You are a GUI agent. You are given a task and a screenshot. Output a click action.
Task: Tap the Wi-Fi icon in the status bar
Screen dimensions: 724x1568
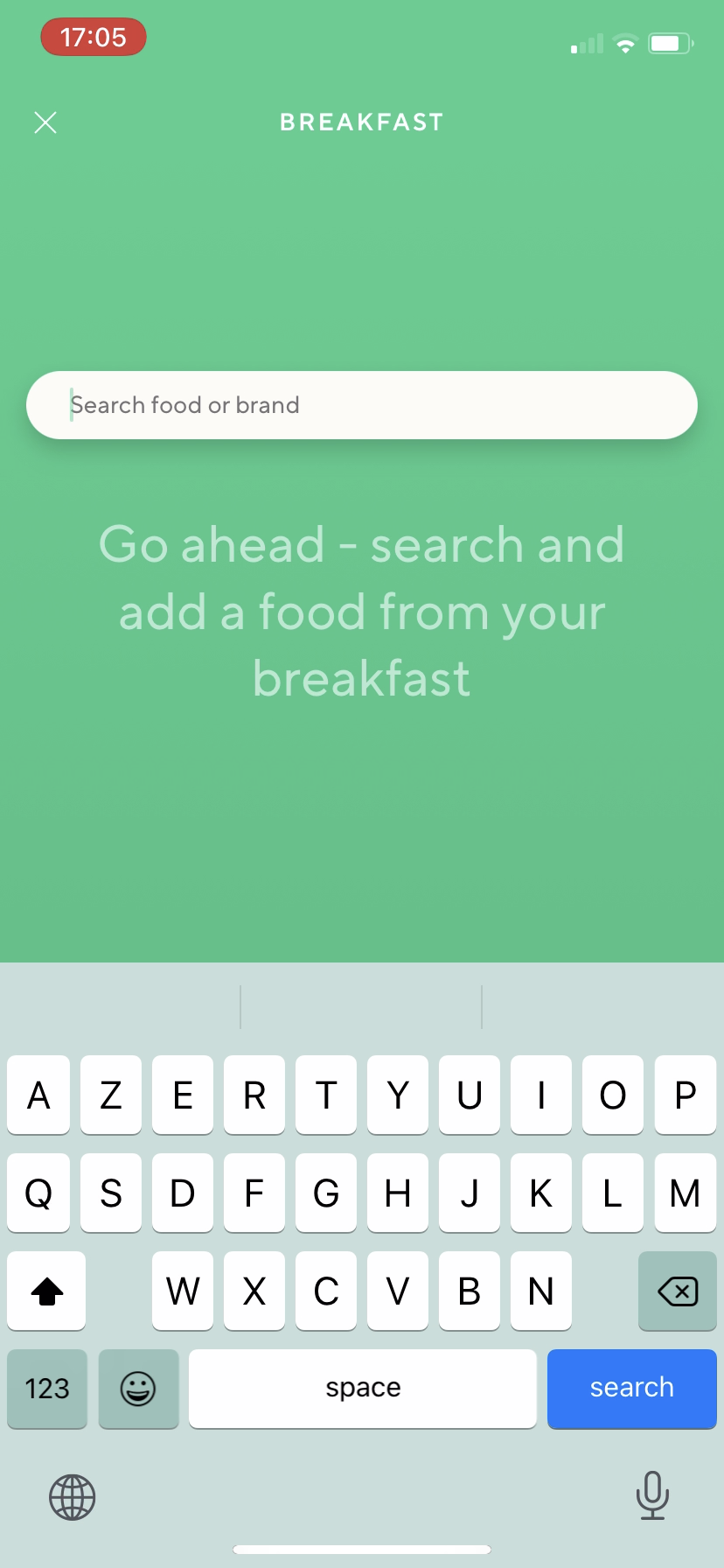[x=624, y=42]
